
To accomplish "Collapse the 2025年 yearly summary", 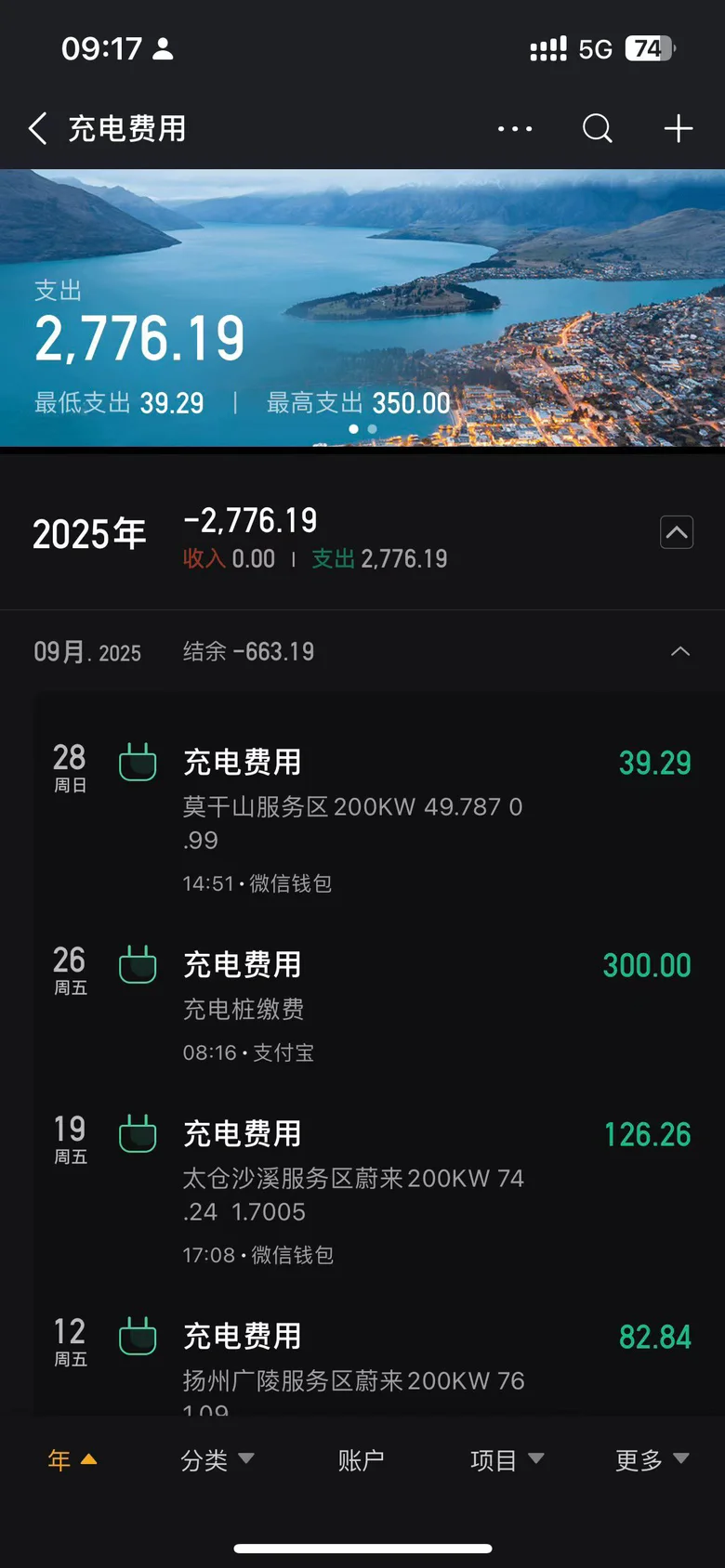I will [677, 532].
